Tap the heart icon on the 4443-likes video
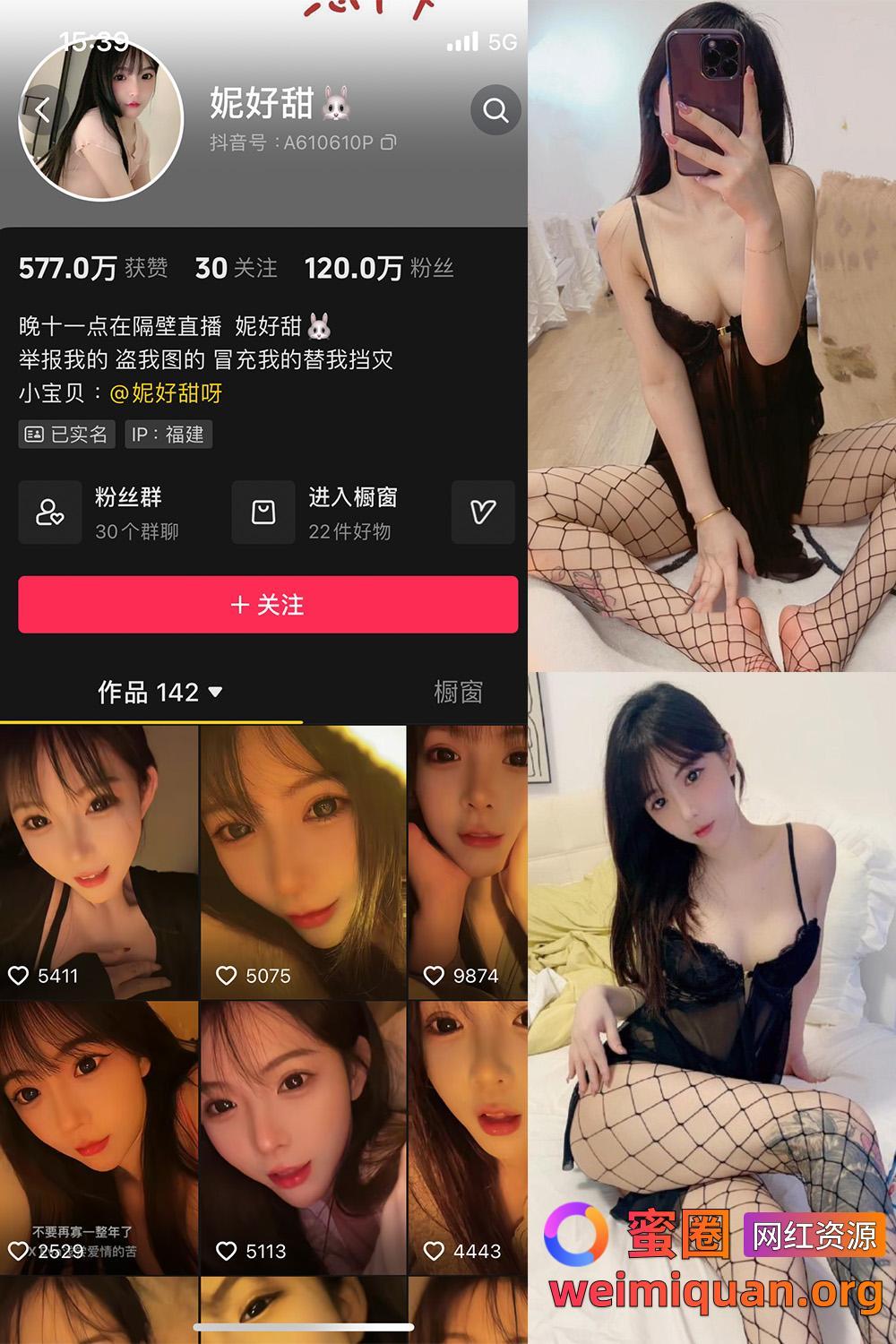This screenshot has width=896, height=1344. coord(433,1251)
